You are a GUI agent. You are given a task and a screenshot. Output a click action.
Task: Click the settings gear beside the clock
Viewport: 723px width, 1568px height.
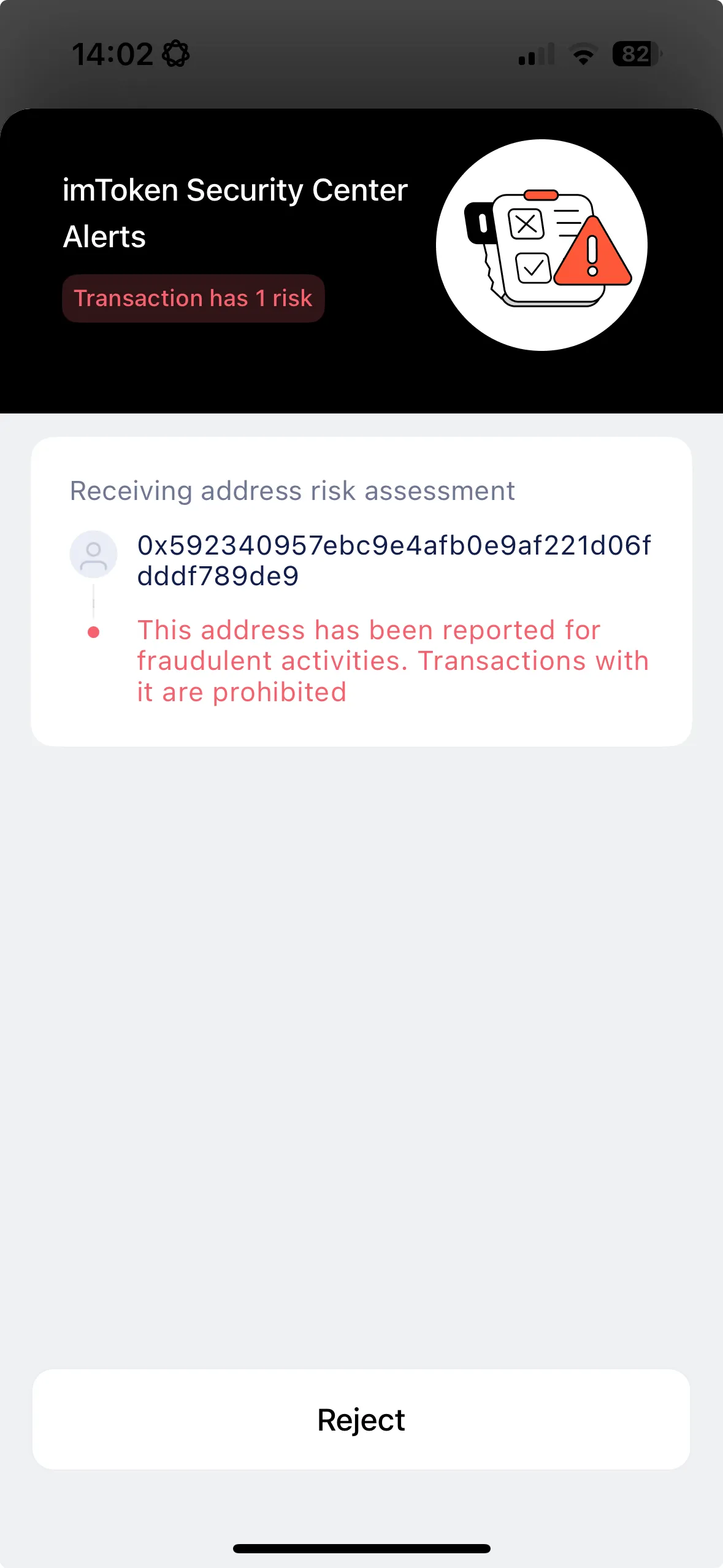pyautogui.click(x=175, y=53)
